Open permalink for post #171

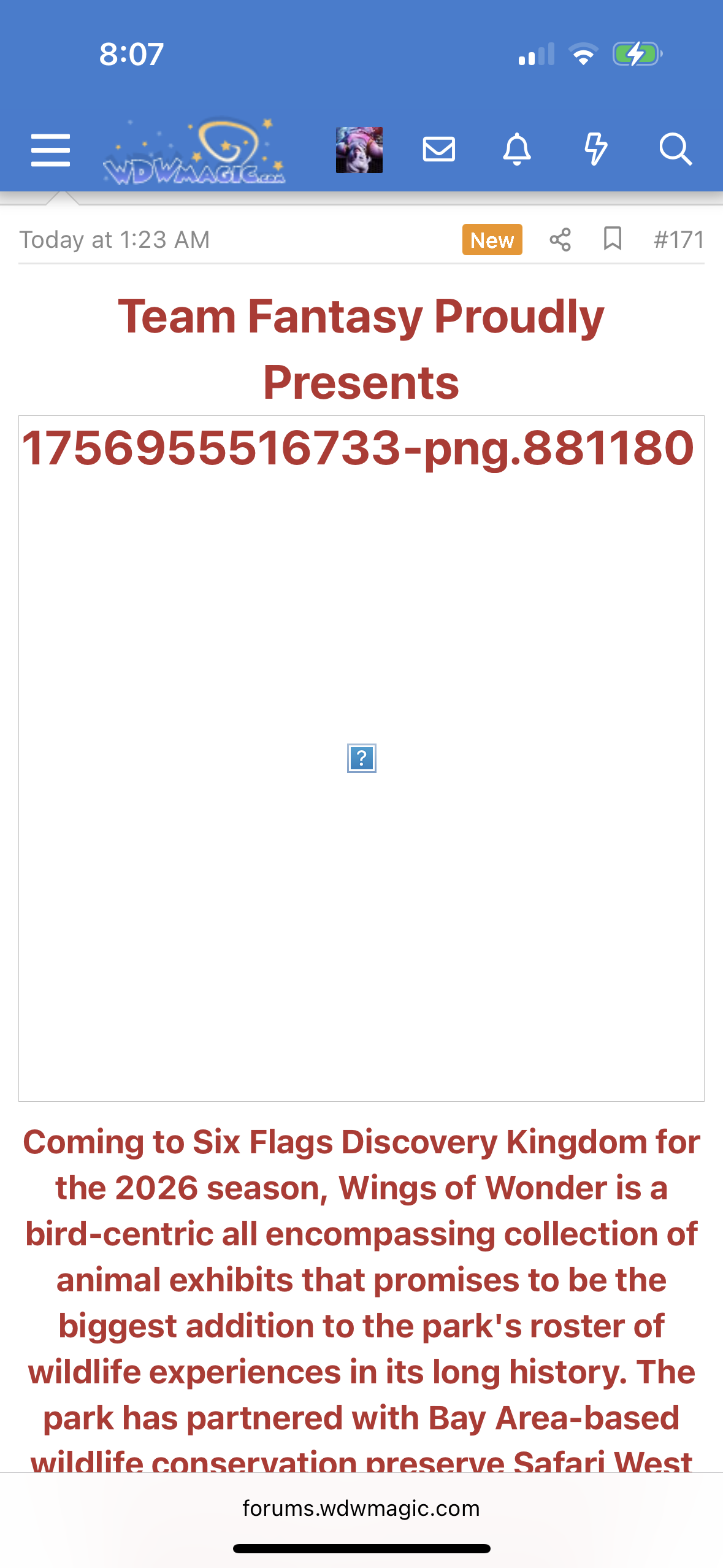point(679,239)
